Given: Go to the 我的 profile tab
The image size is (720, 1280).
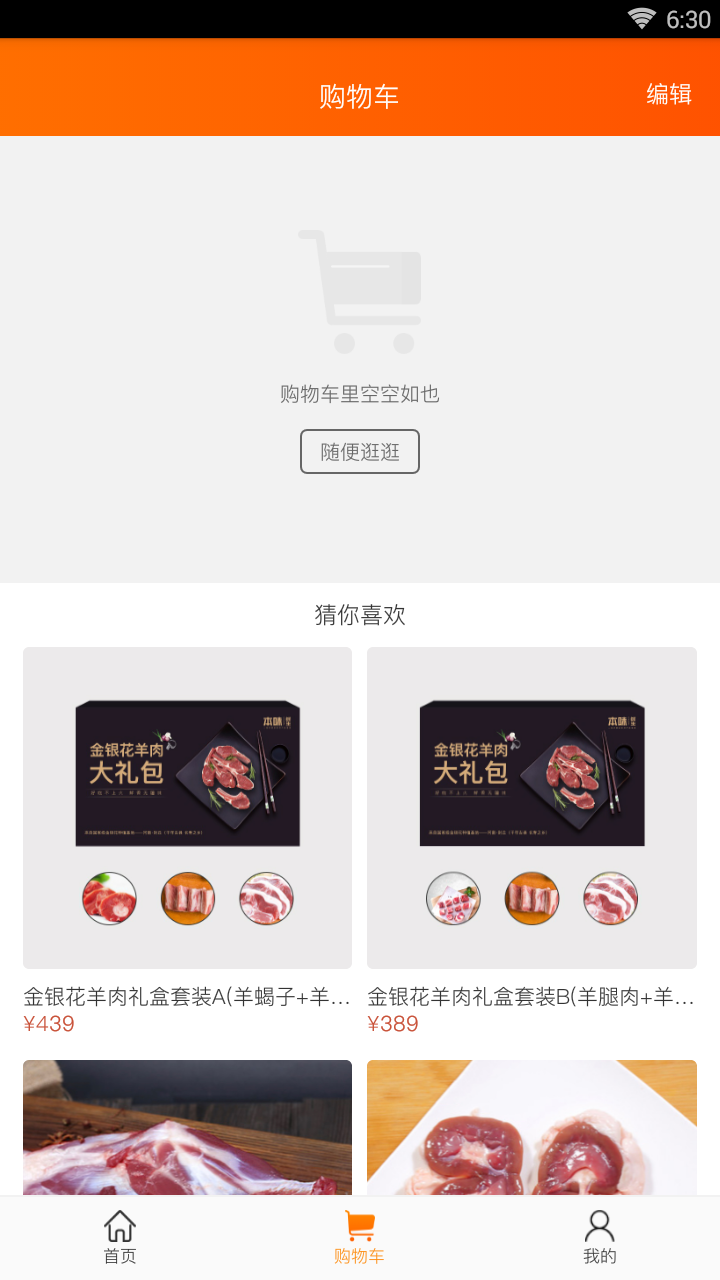Looking at the screenshot, I should click(599, 1237).
